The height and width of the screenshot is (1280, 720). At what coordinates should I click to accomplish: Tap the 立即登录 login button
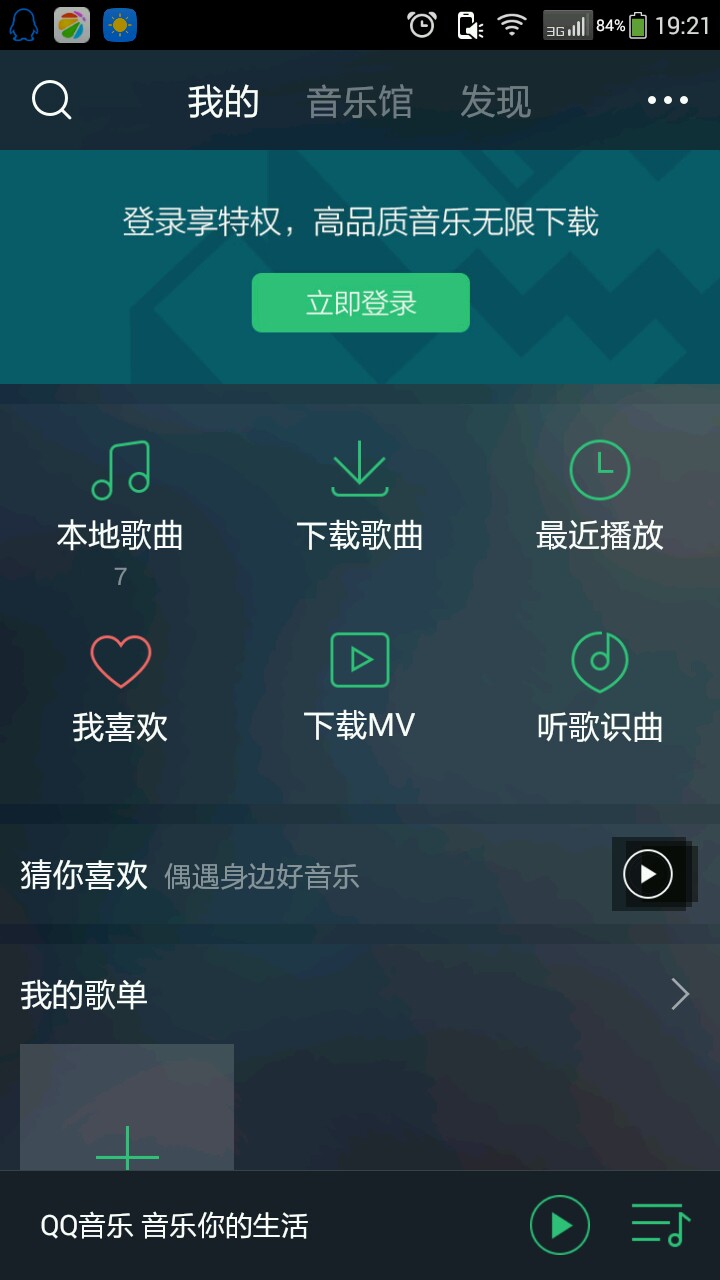point(360,303)
